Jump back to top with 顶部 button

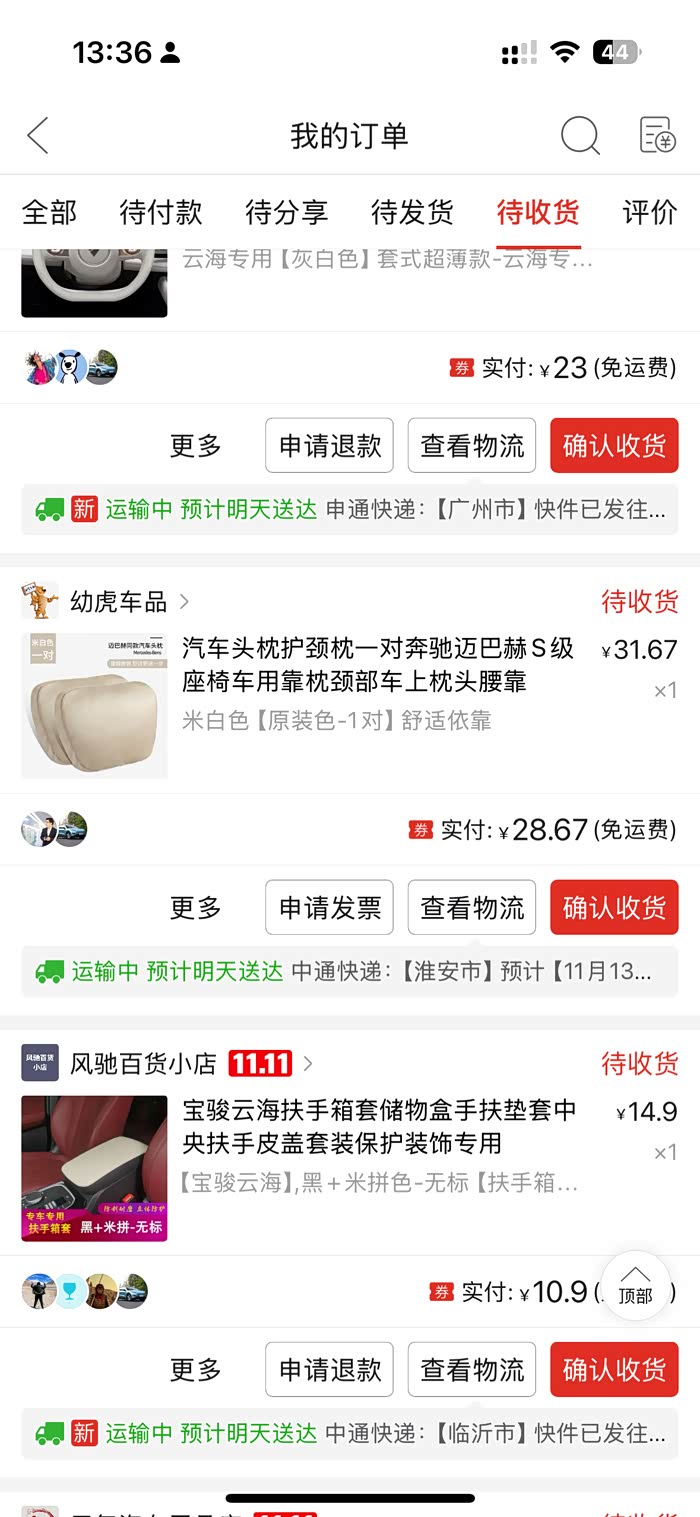[x=635, y=1286]
